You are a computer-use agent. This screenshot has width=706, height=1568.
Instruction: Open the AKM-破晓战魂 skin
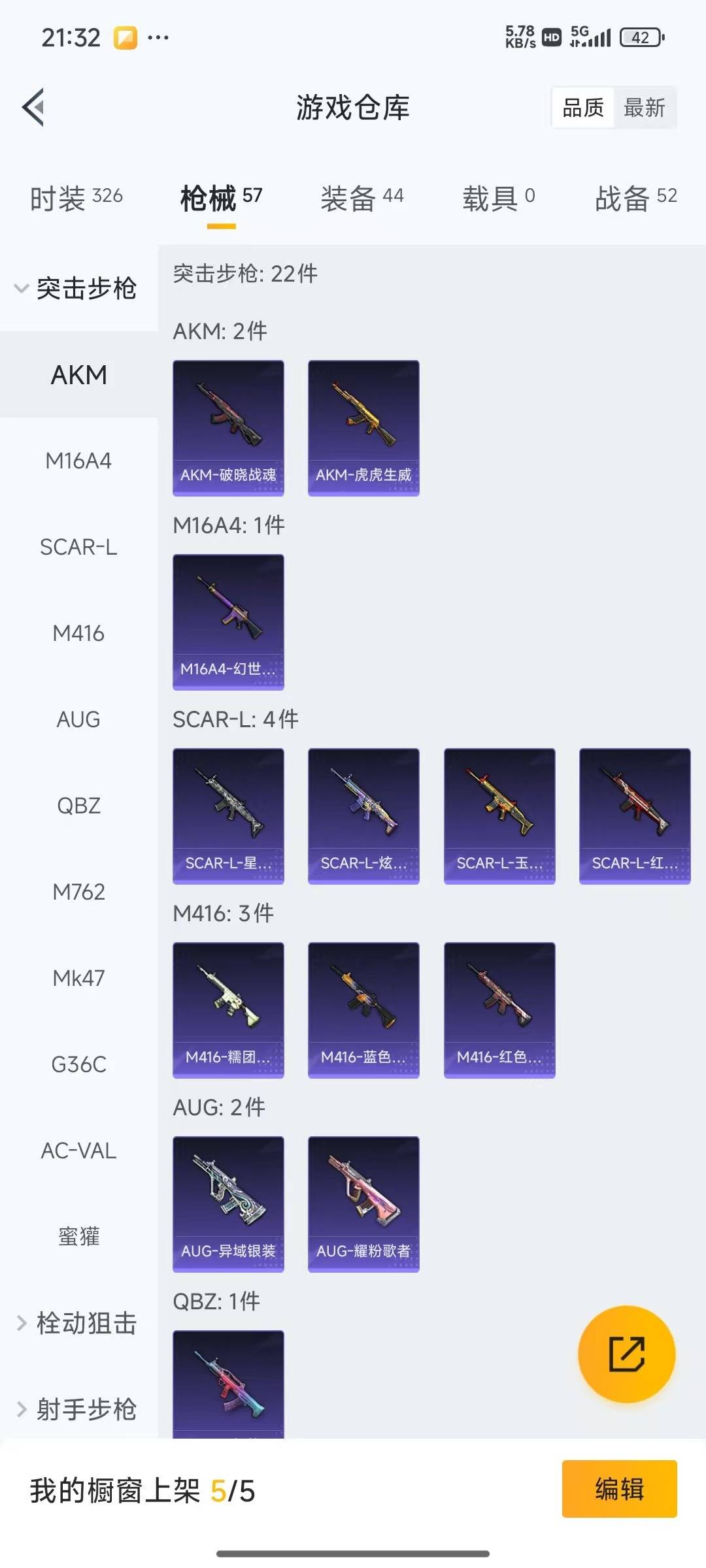click(x=228, y=428)
